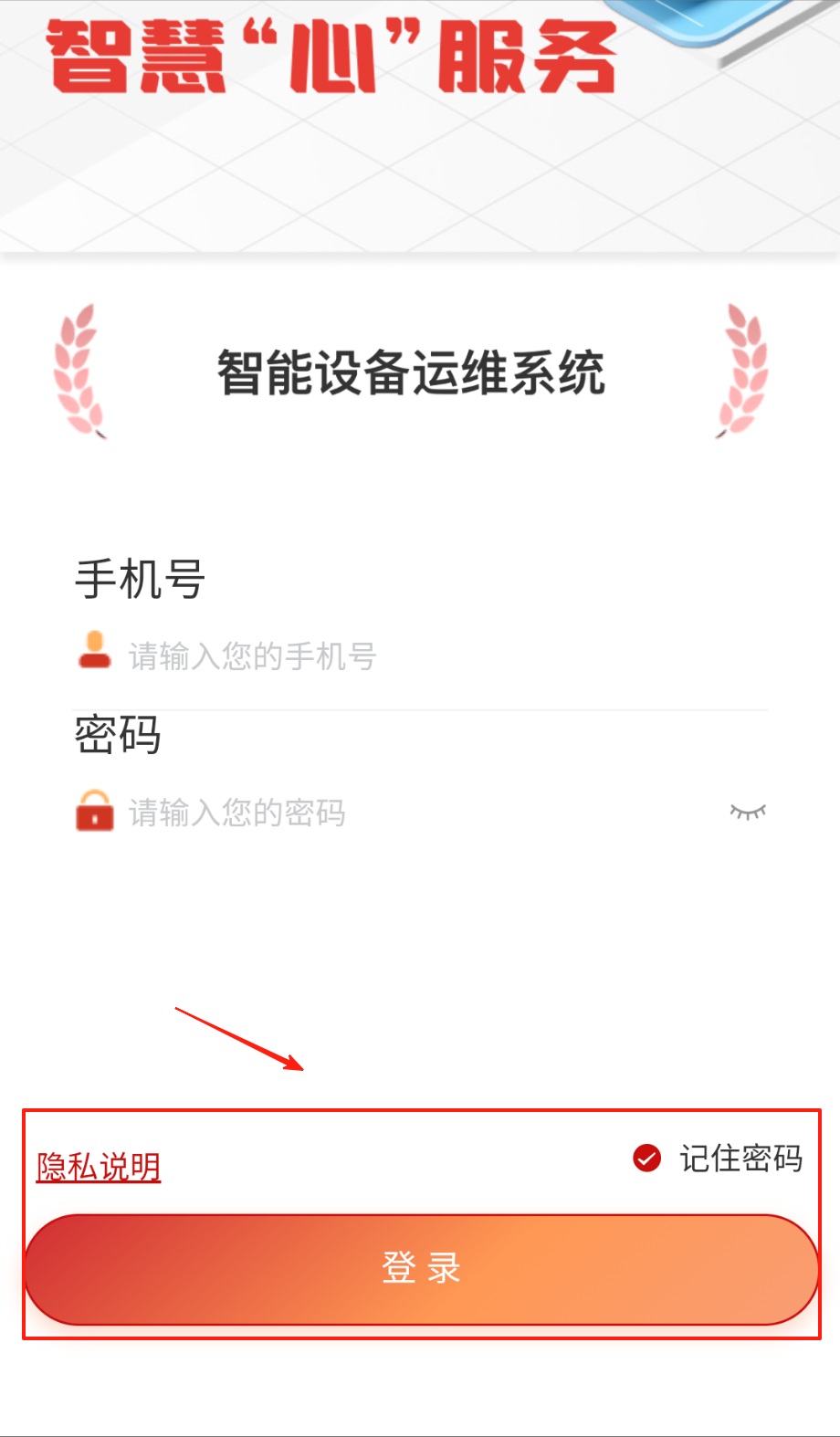This screenshot has width=840, height=1437.
Task: Uncheck the 记住密码 remember password checkbox
Action: (x=647, y=1159)
